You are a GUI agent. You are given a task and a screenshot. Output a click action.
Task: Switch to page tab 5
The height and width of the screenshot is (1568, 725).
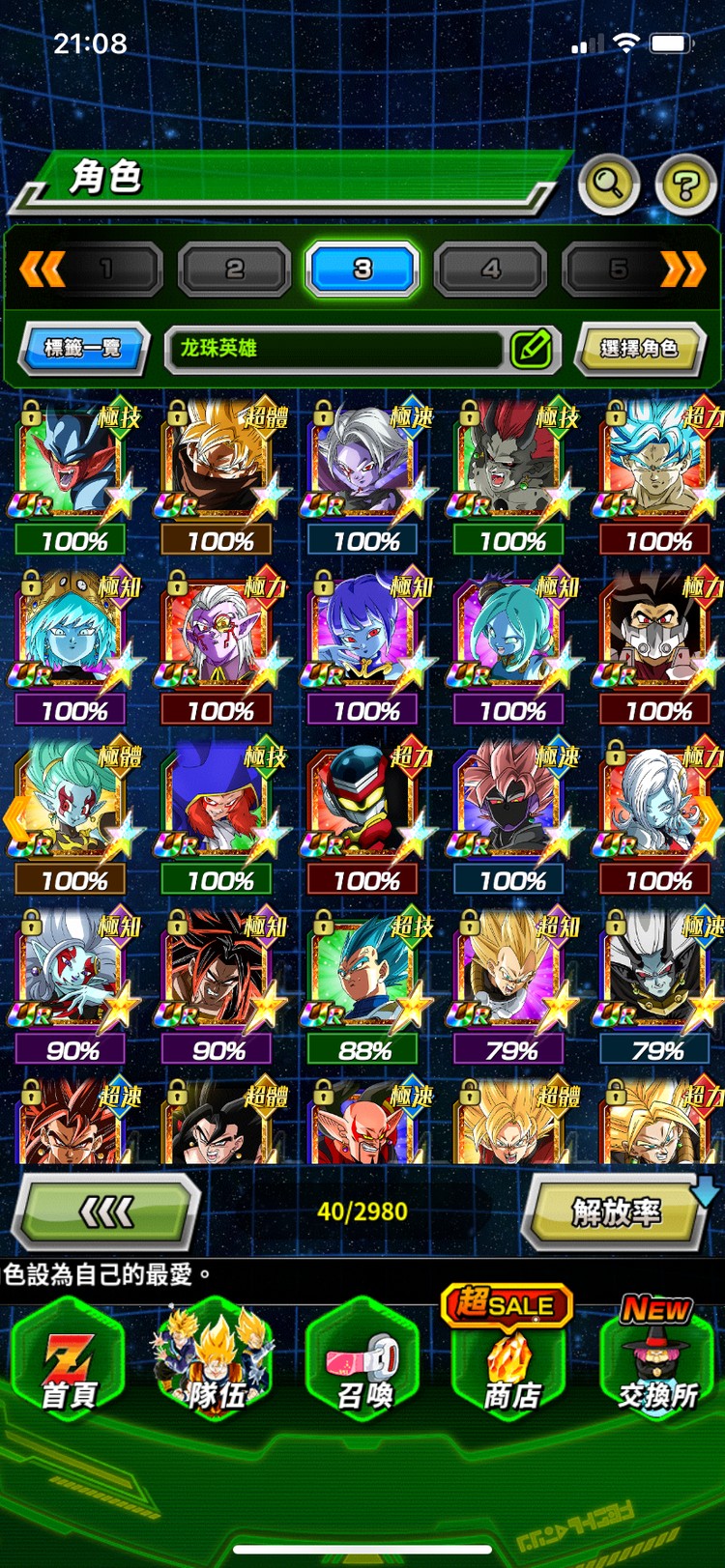click(617, 269)
